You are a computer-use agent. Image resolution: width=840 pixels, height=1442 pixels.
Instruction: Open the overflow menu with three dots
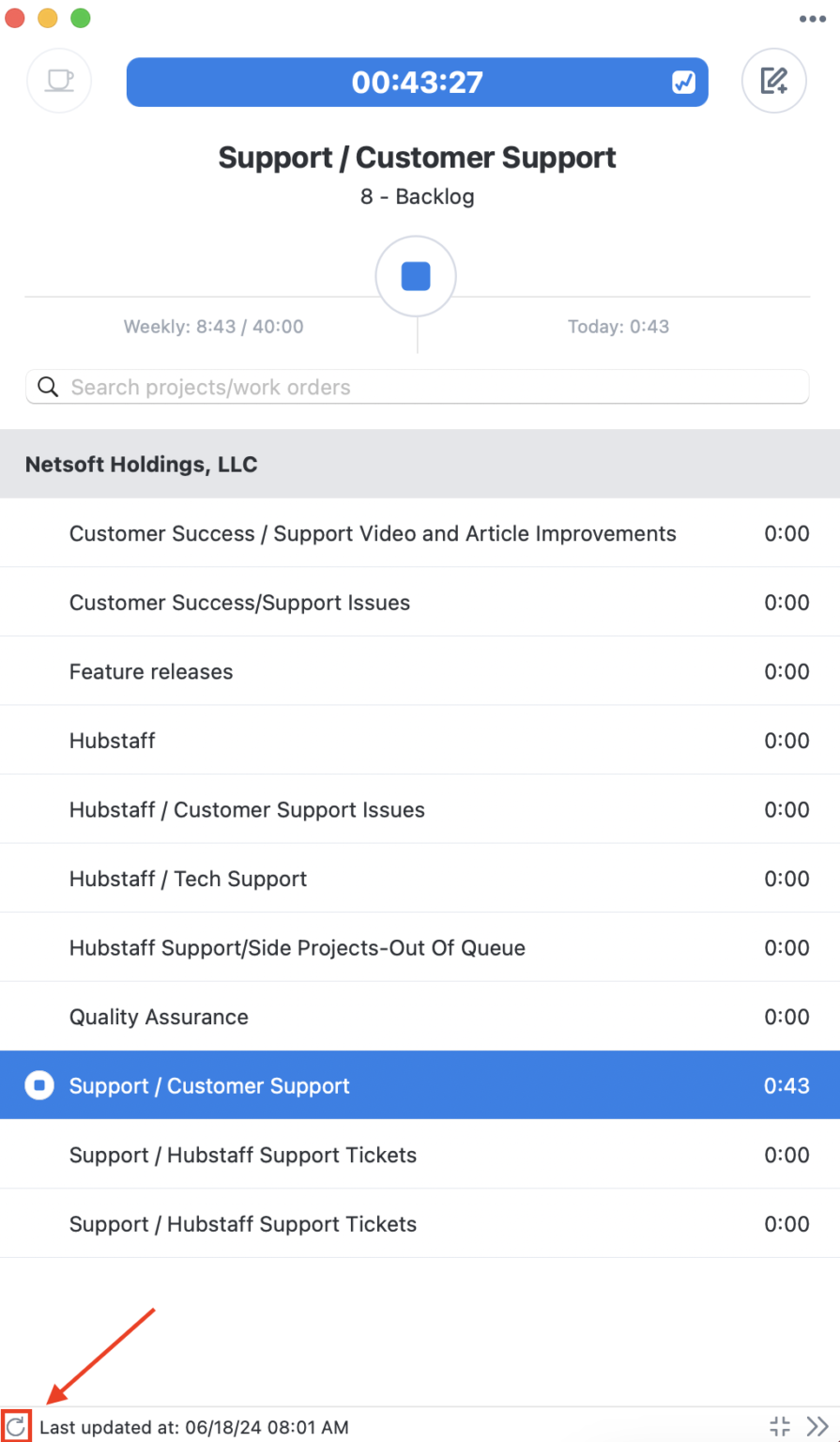tap(813, 19)
